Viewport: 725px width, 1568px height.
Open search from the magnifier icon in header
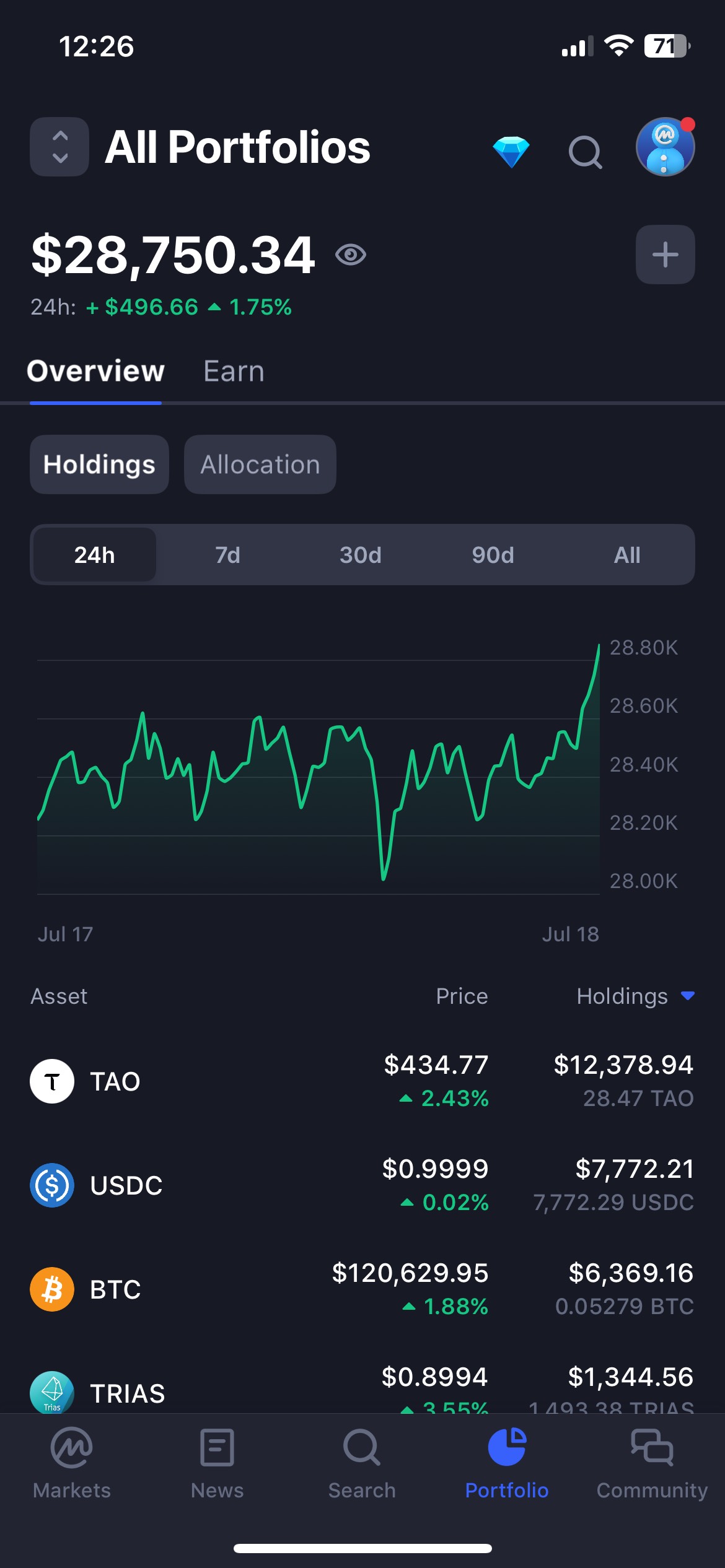coord(585,152)
